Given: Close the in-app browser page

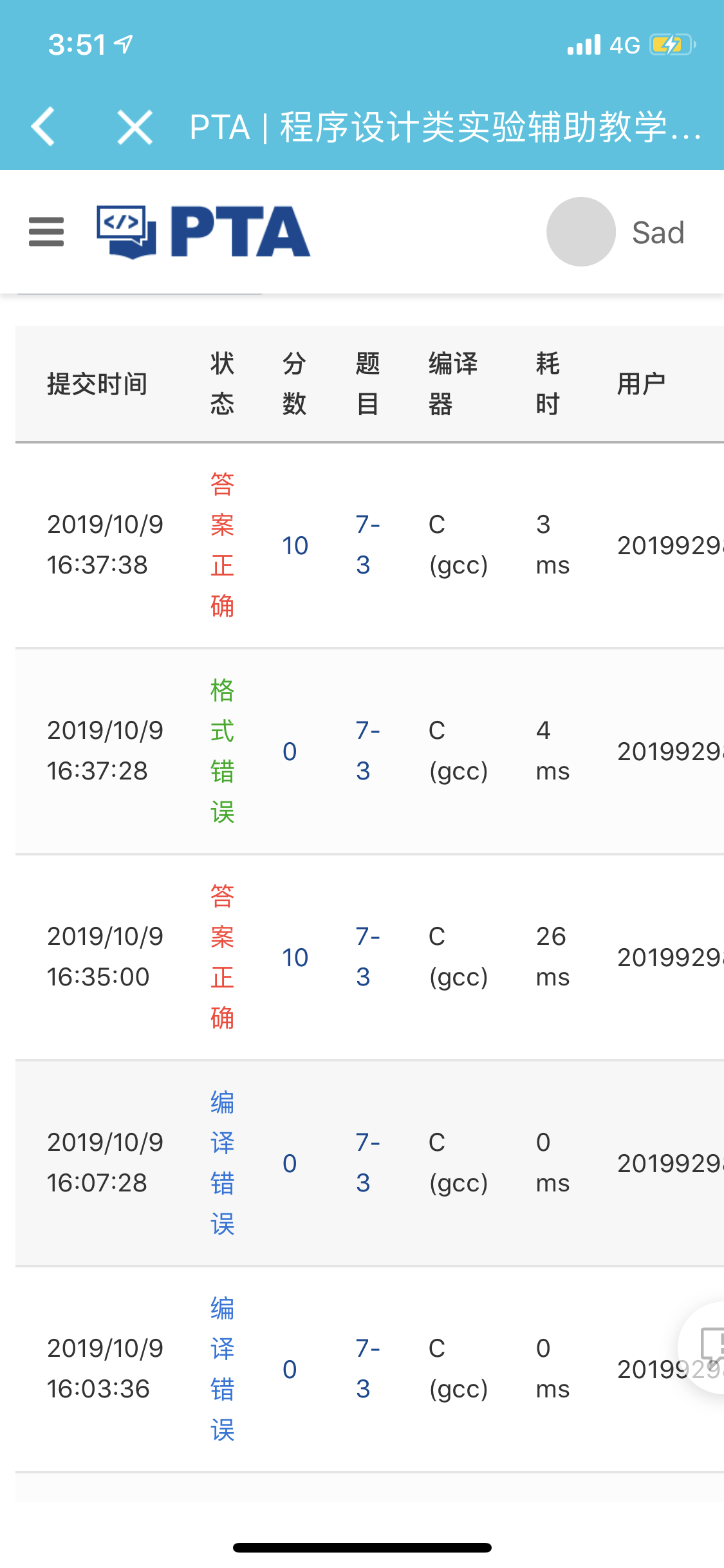Looking at the screenshot, I should [x=135, y=127].
